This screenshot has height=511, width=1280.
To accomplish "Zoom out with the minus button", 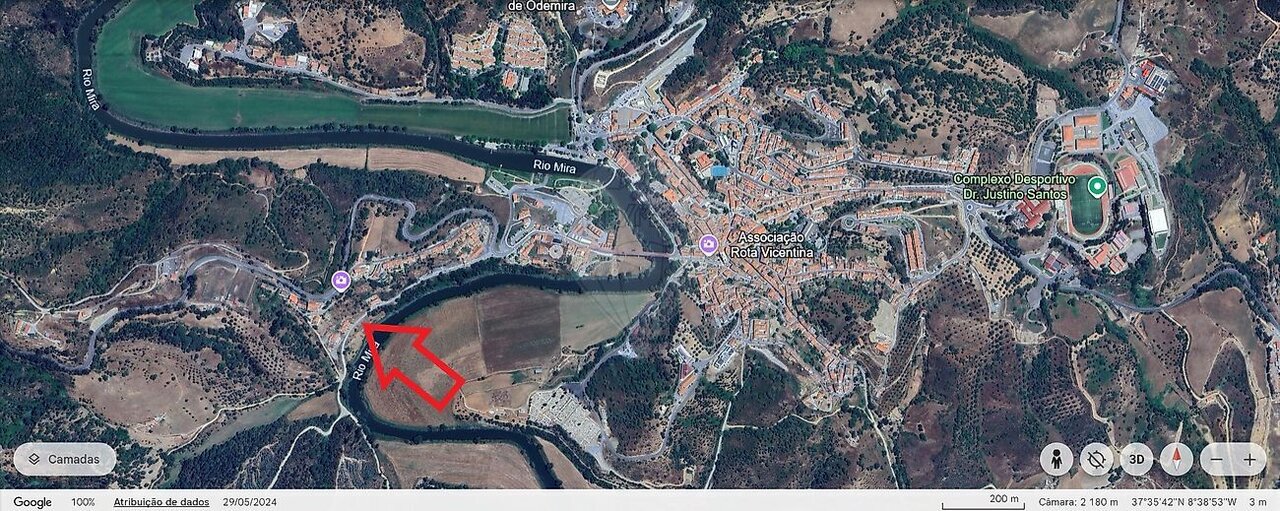I will tap(1215, 459).
